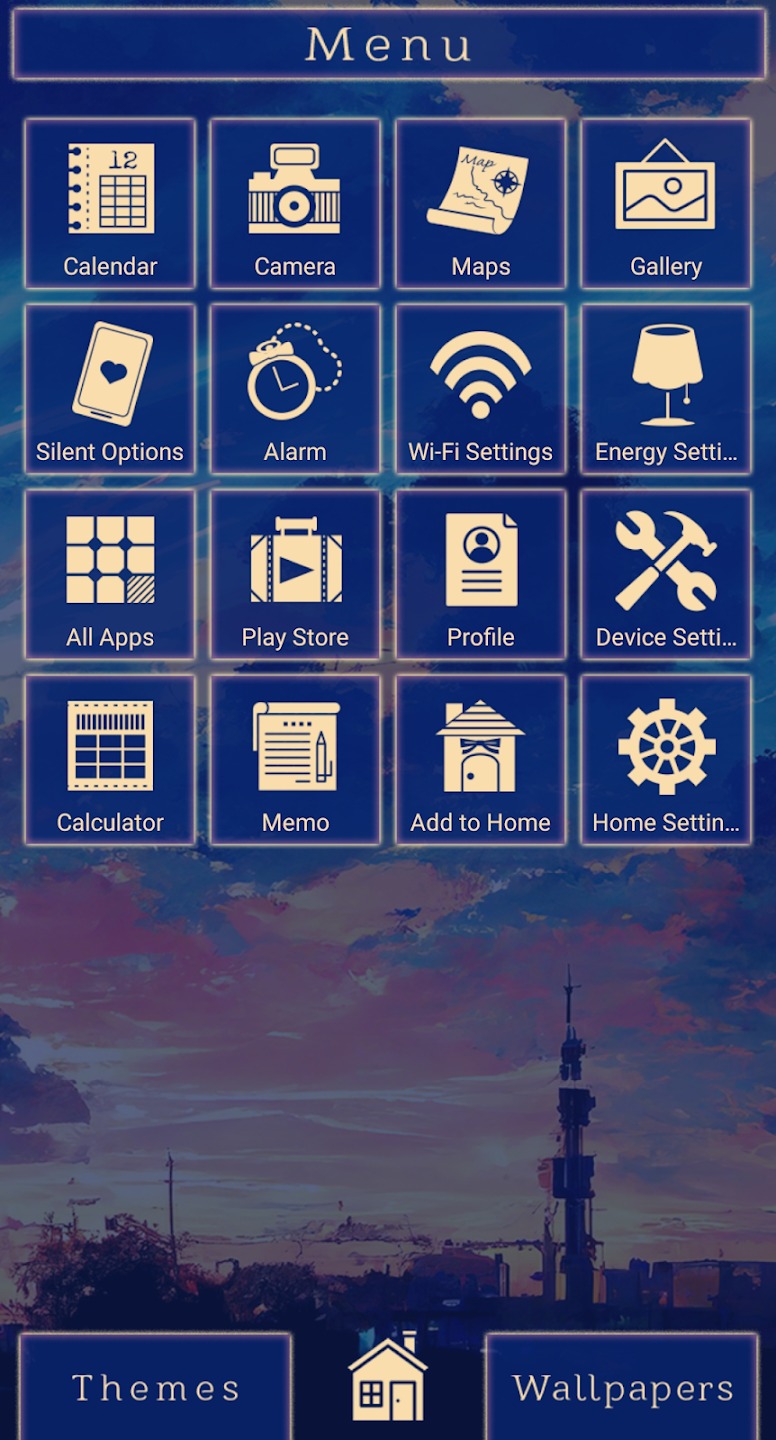Open the Memo tile

click(295, 760)
